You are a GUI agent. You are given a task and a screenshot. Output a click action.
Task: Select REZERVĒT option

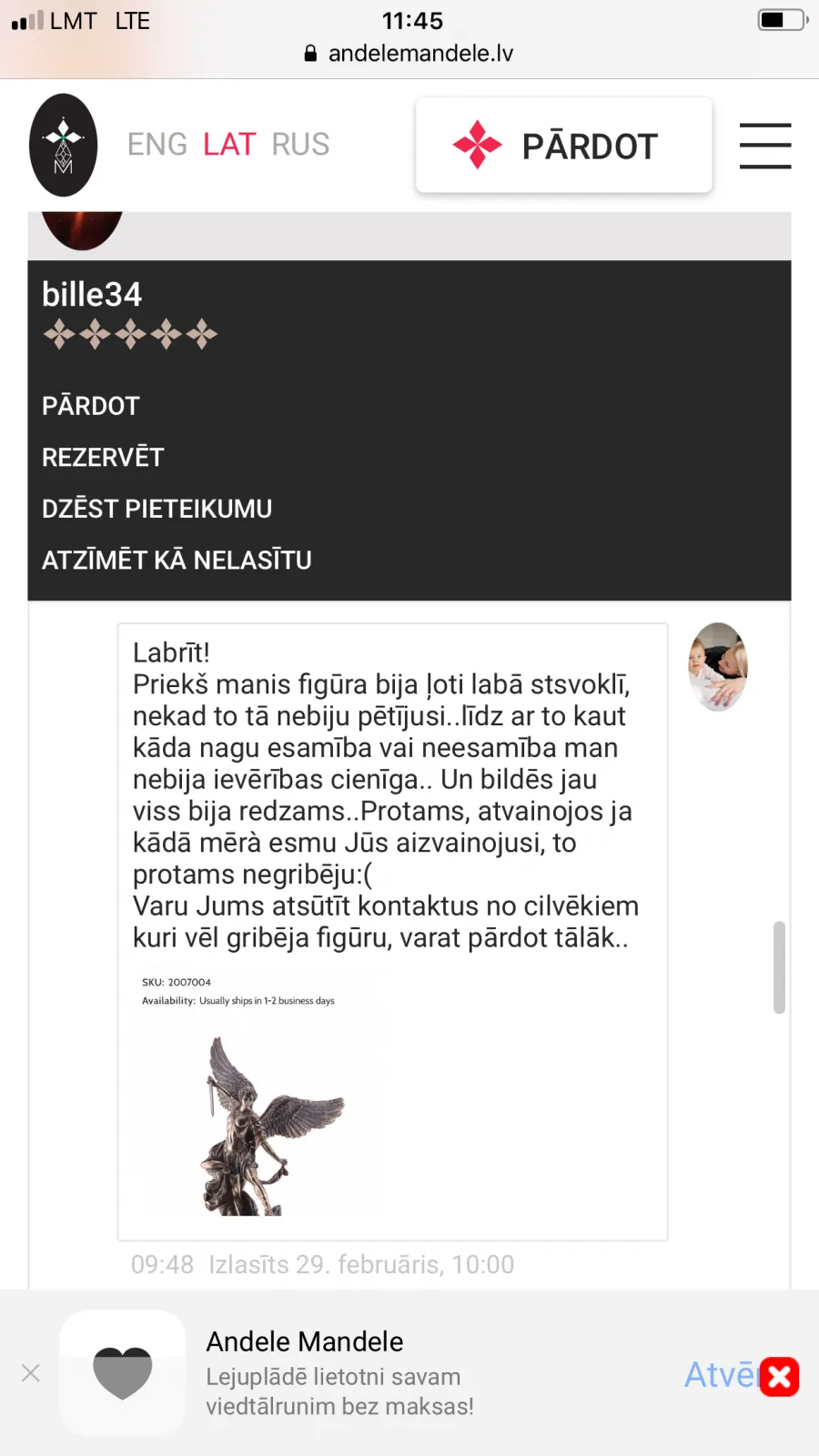pyautogui.click(x=103, y=458)
